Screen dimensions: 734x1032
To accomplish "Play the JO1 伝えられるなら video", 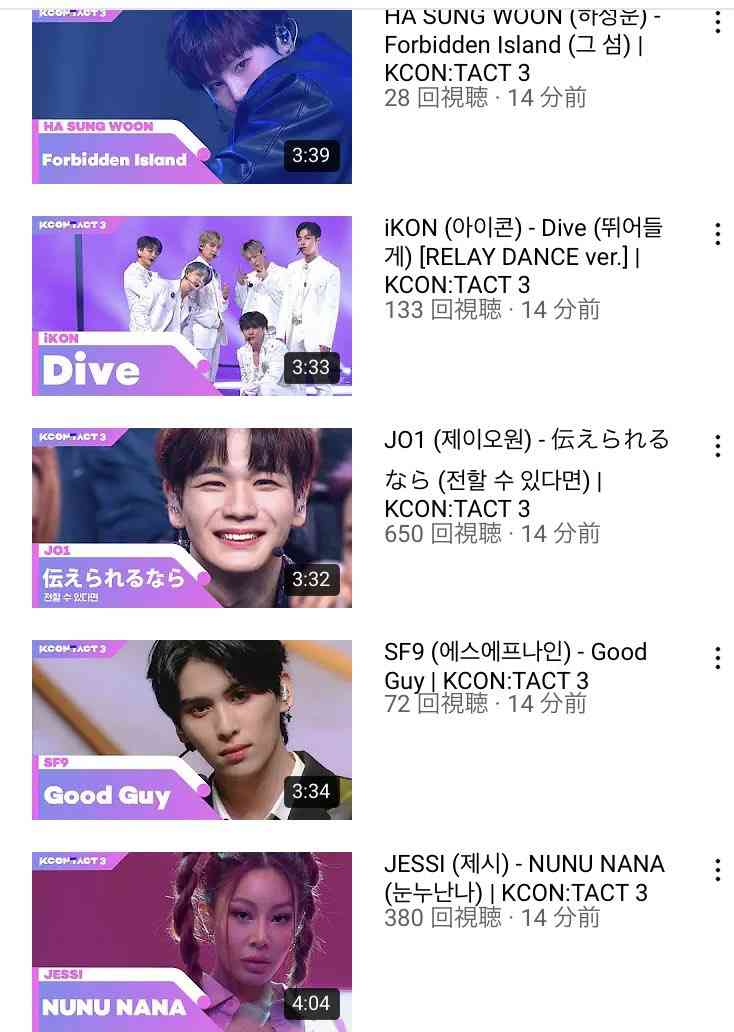I will click(x=192, y=517).
